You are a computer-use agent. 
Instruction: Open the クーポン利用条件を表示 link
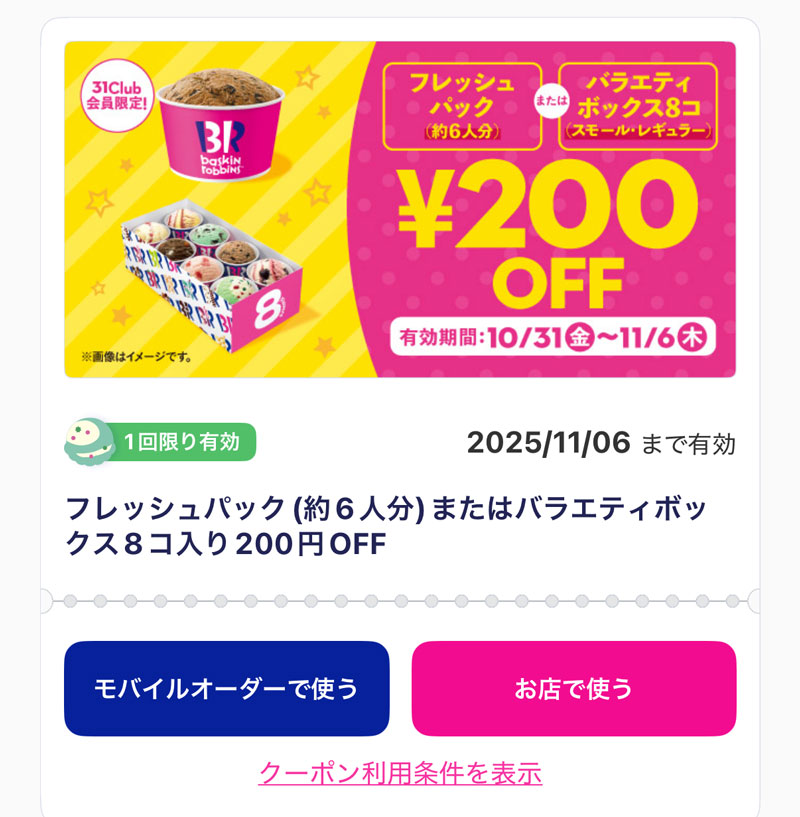400,772
